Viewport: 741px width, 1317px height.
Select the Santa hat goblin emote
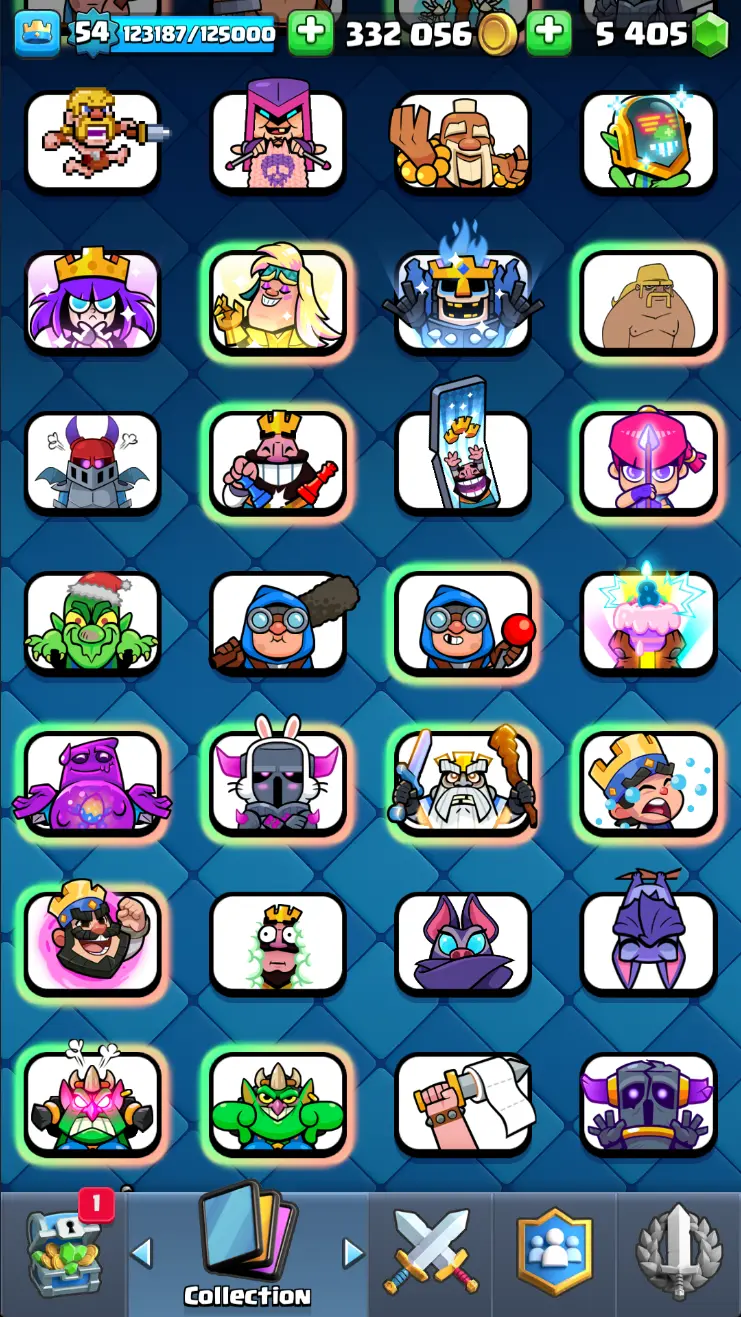coord(93,622)
